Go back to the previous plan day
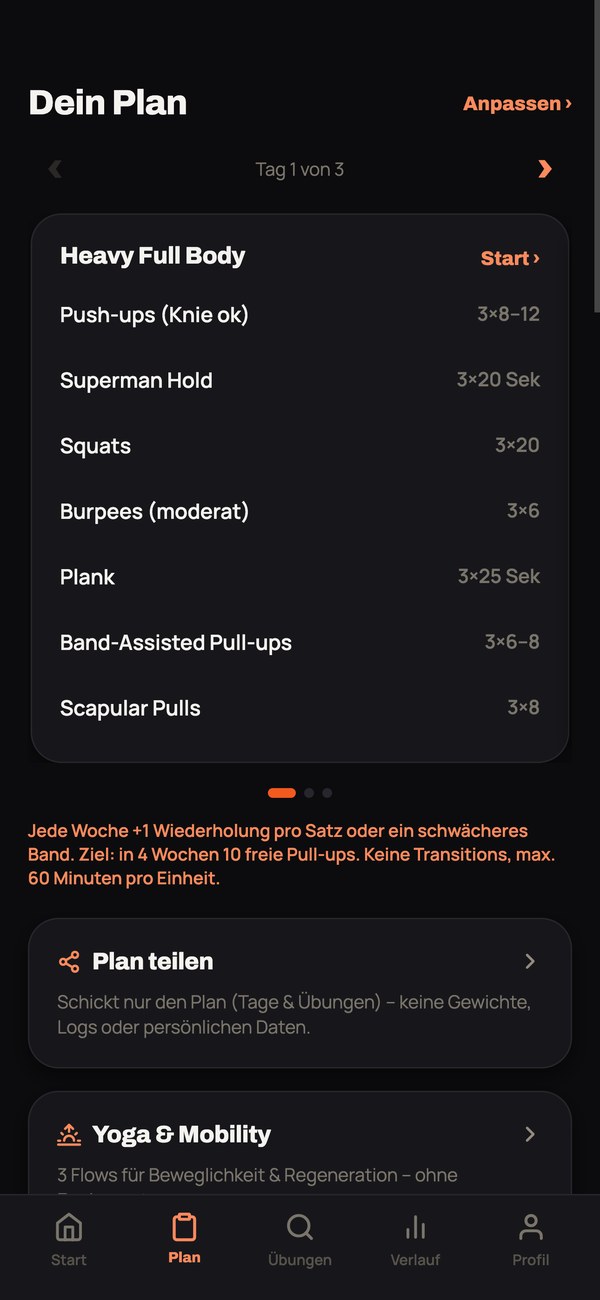The height and width of the screenshot is (1300, 600). pyautogui.click(x=55, y=169)
